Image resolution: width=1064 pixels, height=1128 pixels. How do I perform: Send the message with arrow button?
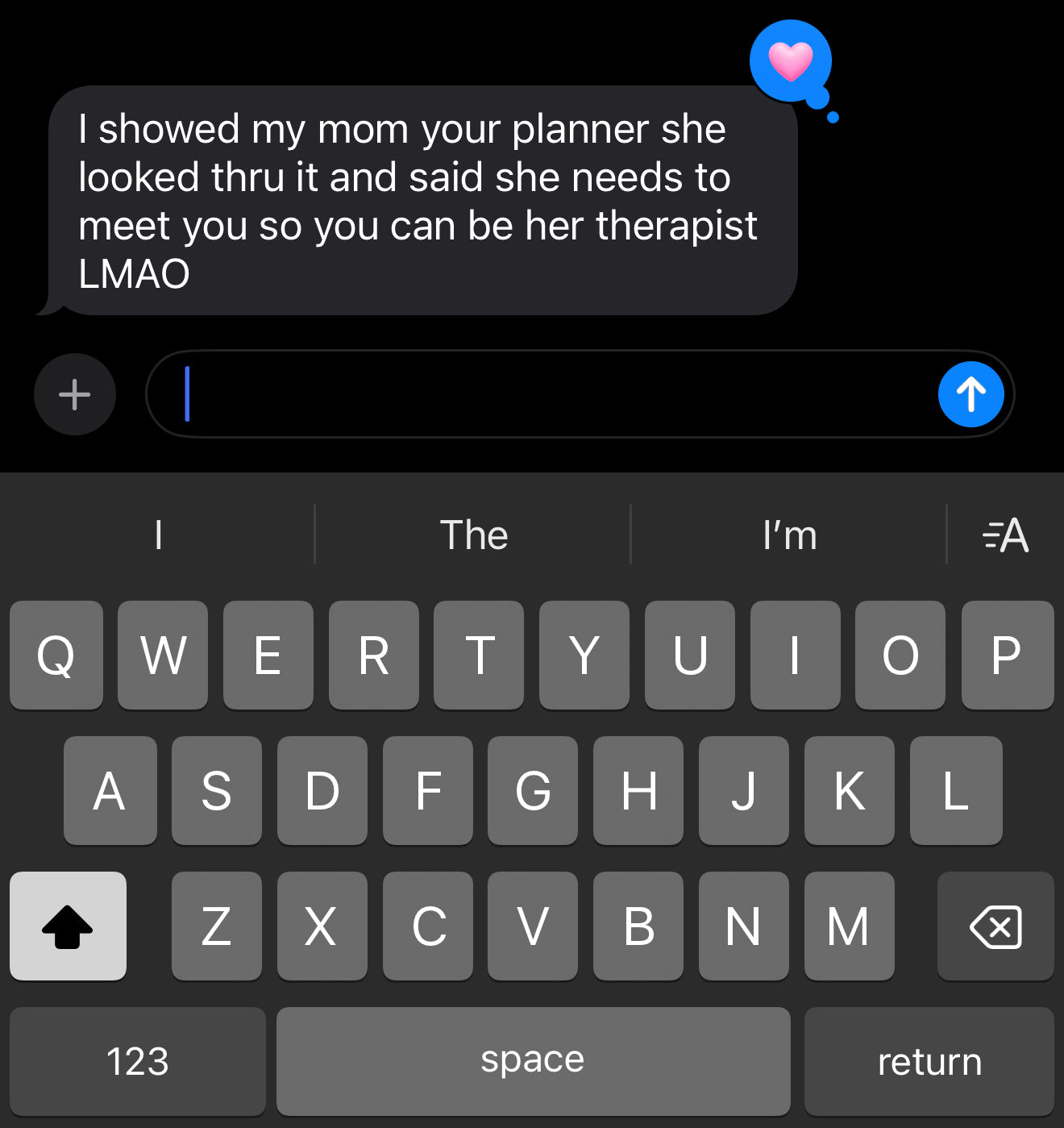tap(970, 394)
